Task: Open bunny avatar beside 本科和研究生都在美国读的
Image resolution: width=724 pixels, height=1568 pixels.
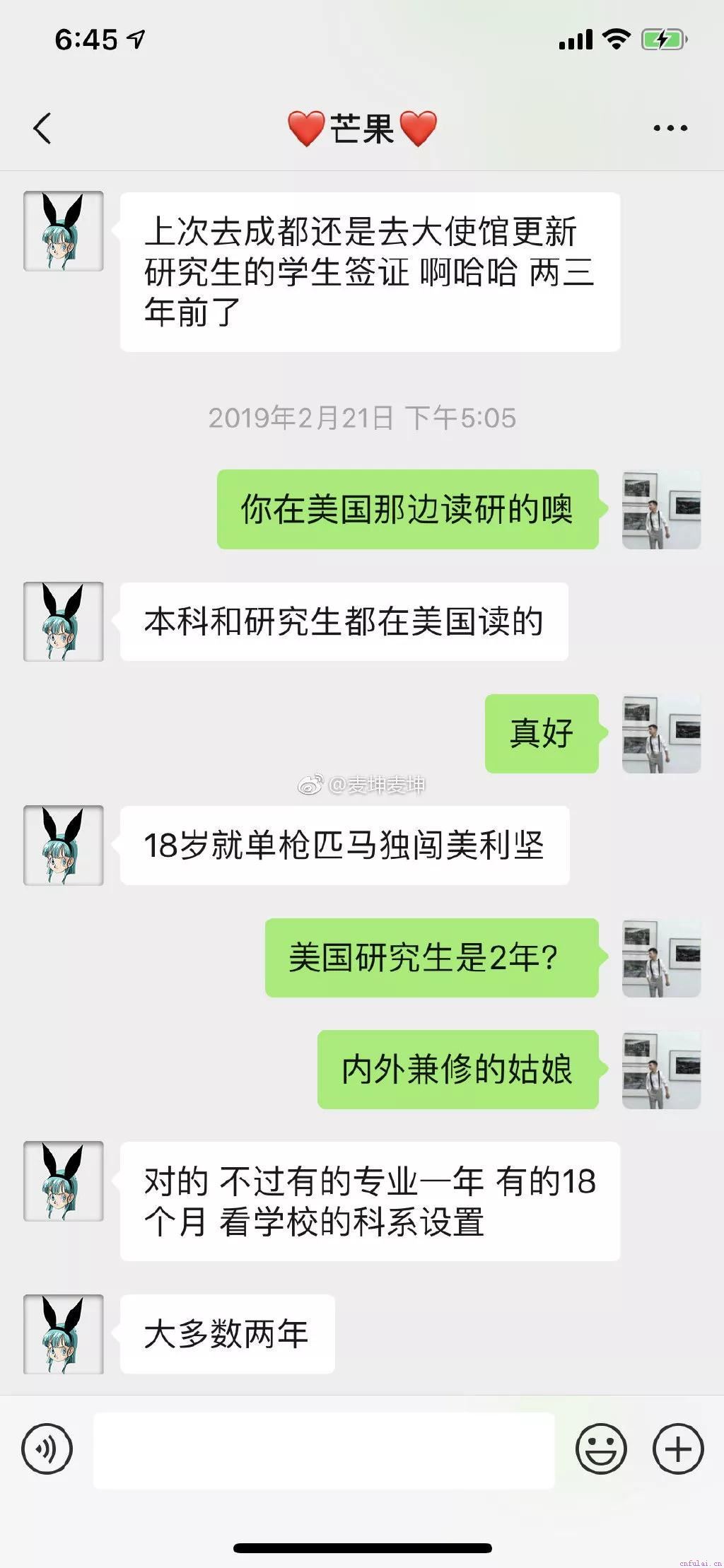Action: 64,621
